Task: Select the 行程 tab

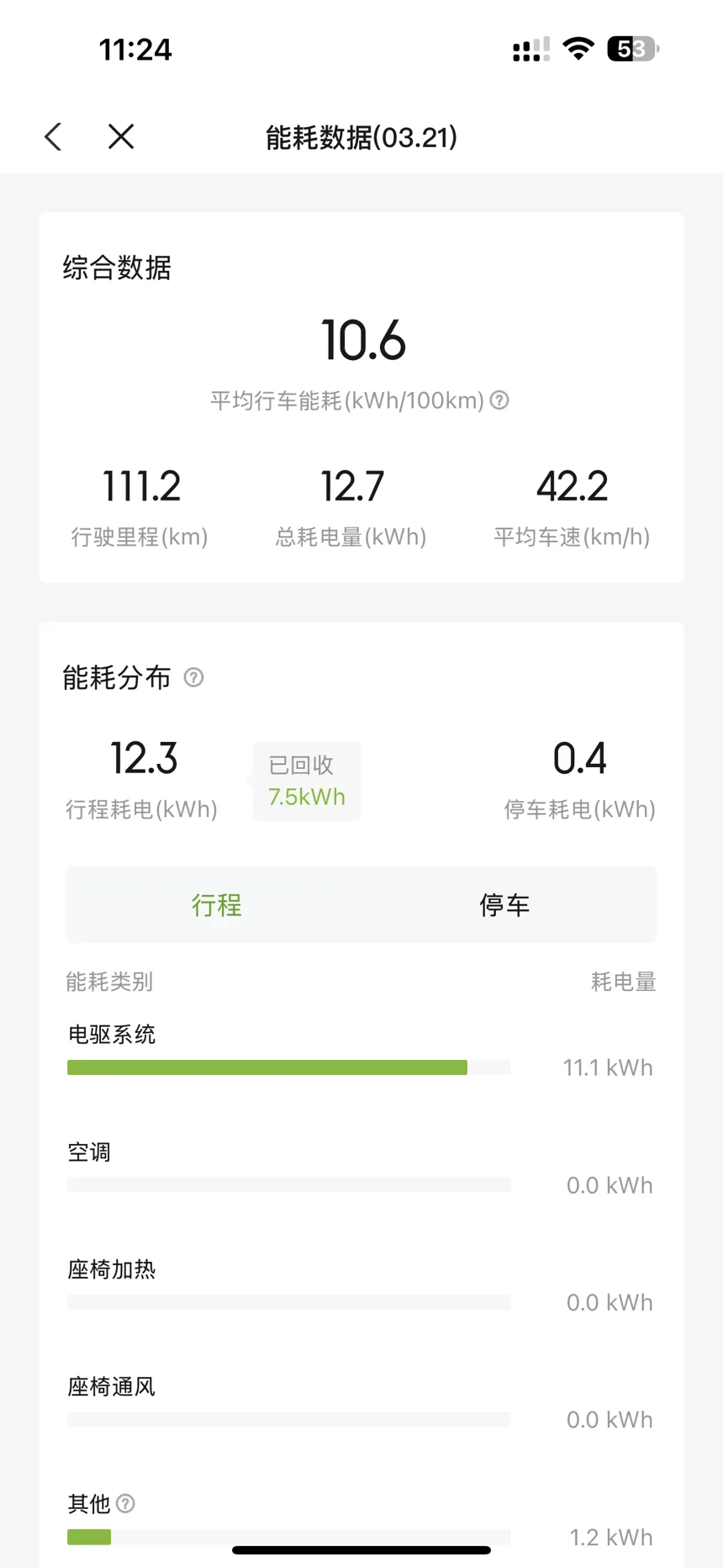Action: [215, 905]
